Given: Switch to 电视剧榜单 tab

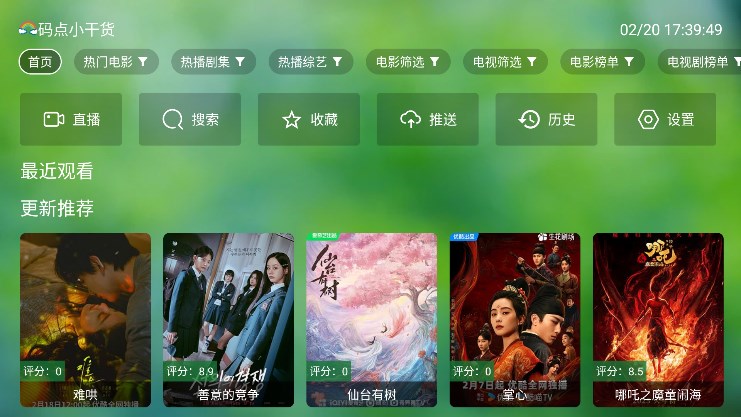Looking at the screenshot, I should 699,62.
